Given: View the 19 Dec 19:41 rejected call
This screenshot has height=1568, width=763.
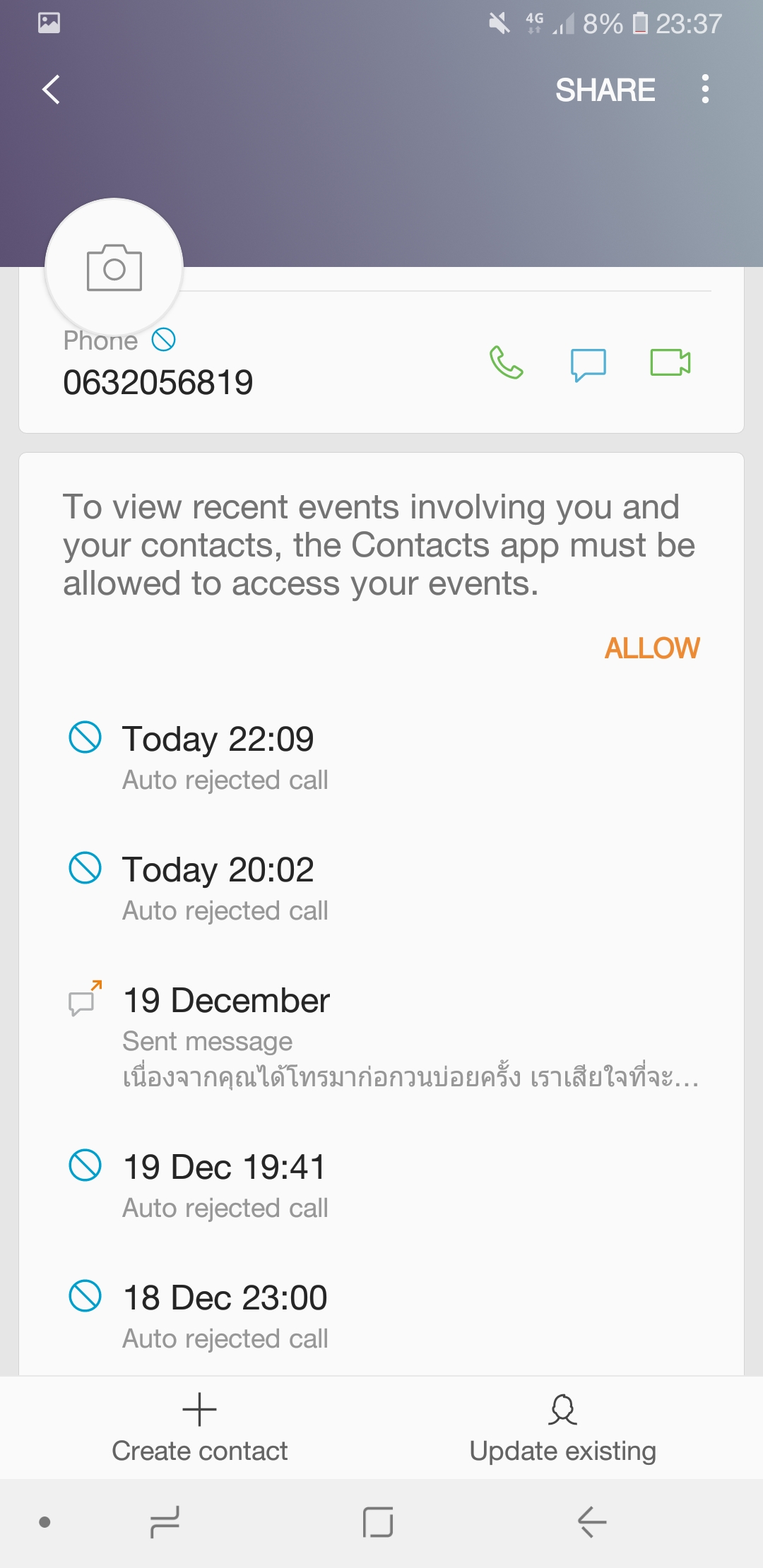Looking at the screenshot, I should [225, 1185].
